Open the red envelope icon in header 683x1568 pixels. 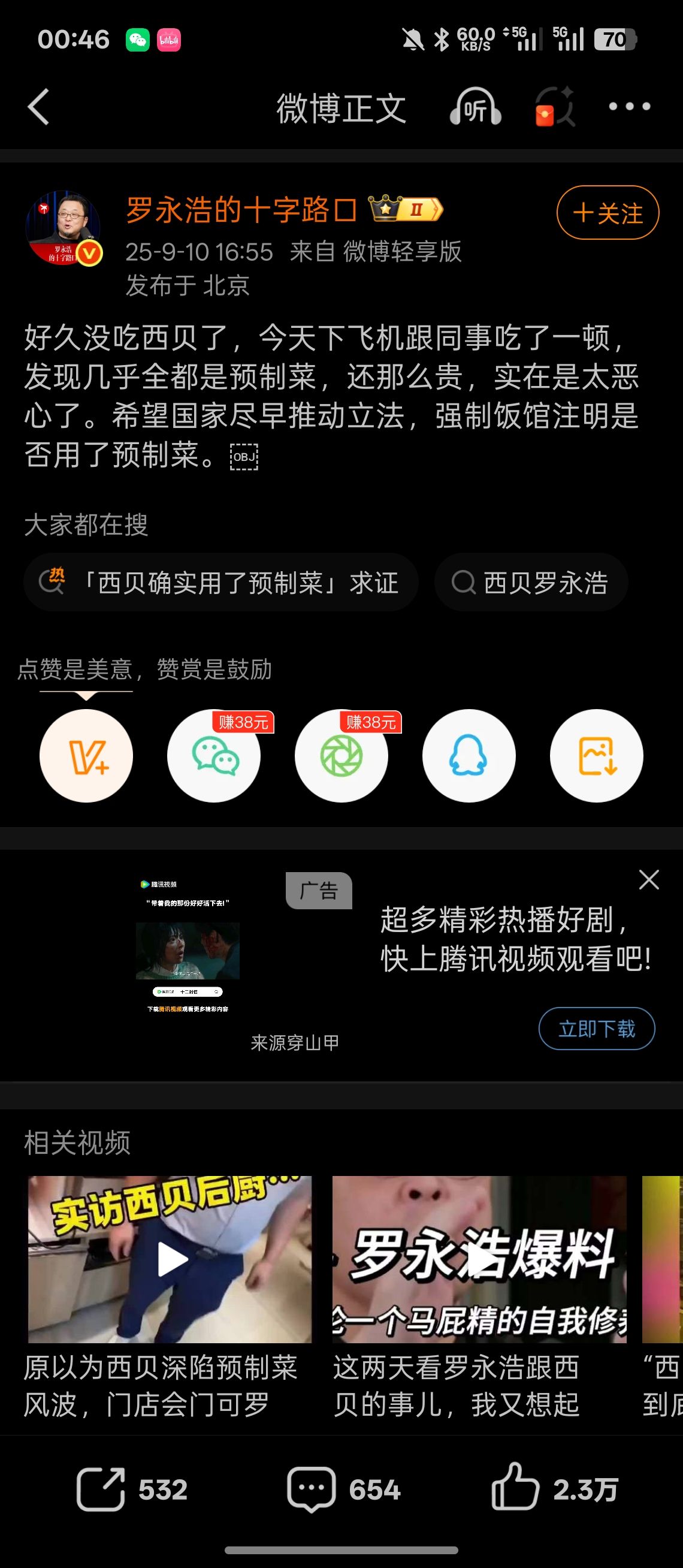554,107
